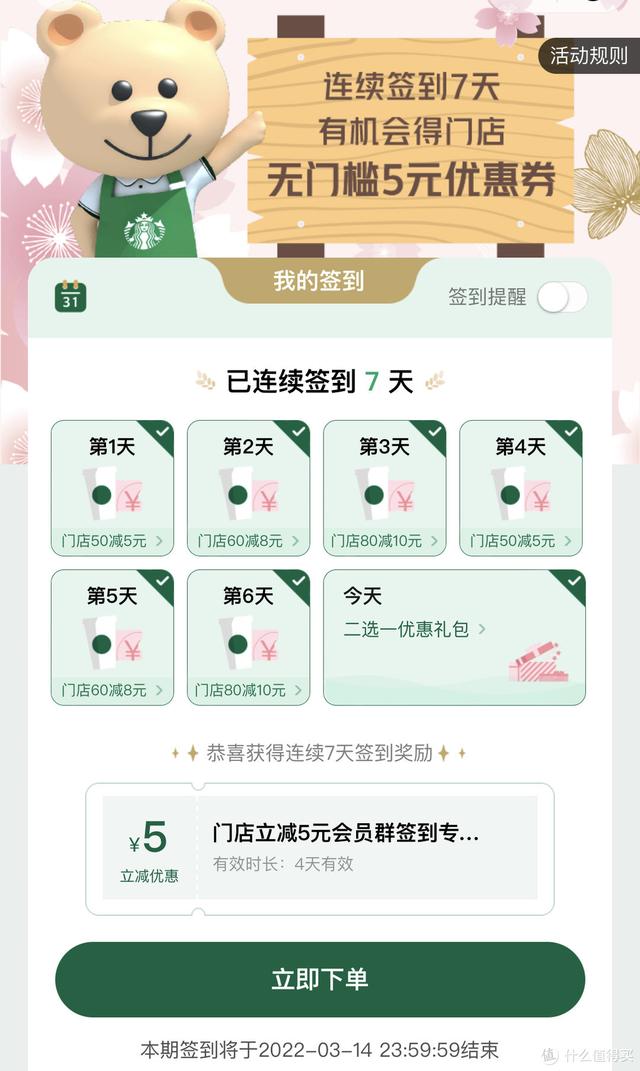
Task: View the 第6天 reward card
Action: click(248, 637)
